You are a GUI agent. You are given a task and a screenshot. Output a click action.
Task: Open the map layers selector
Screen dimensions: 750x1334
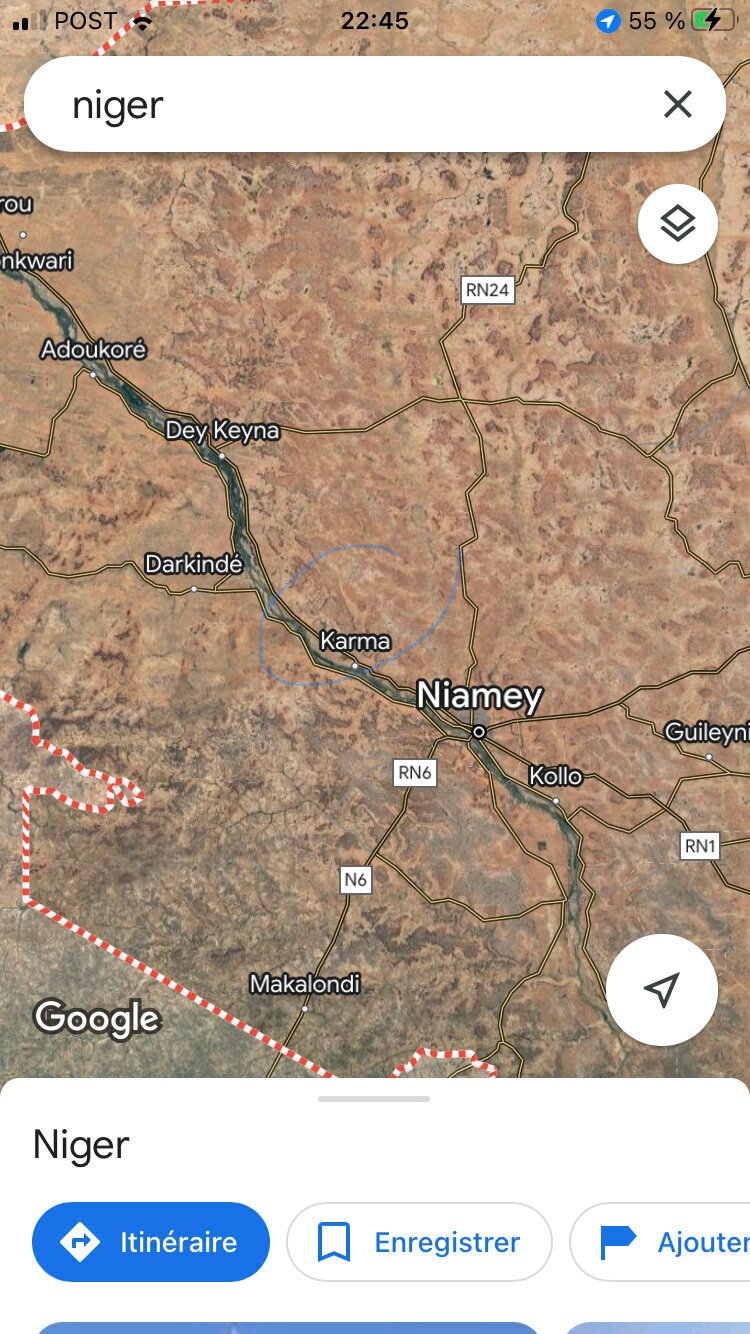pyautogui.click(x=678, y=224)
